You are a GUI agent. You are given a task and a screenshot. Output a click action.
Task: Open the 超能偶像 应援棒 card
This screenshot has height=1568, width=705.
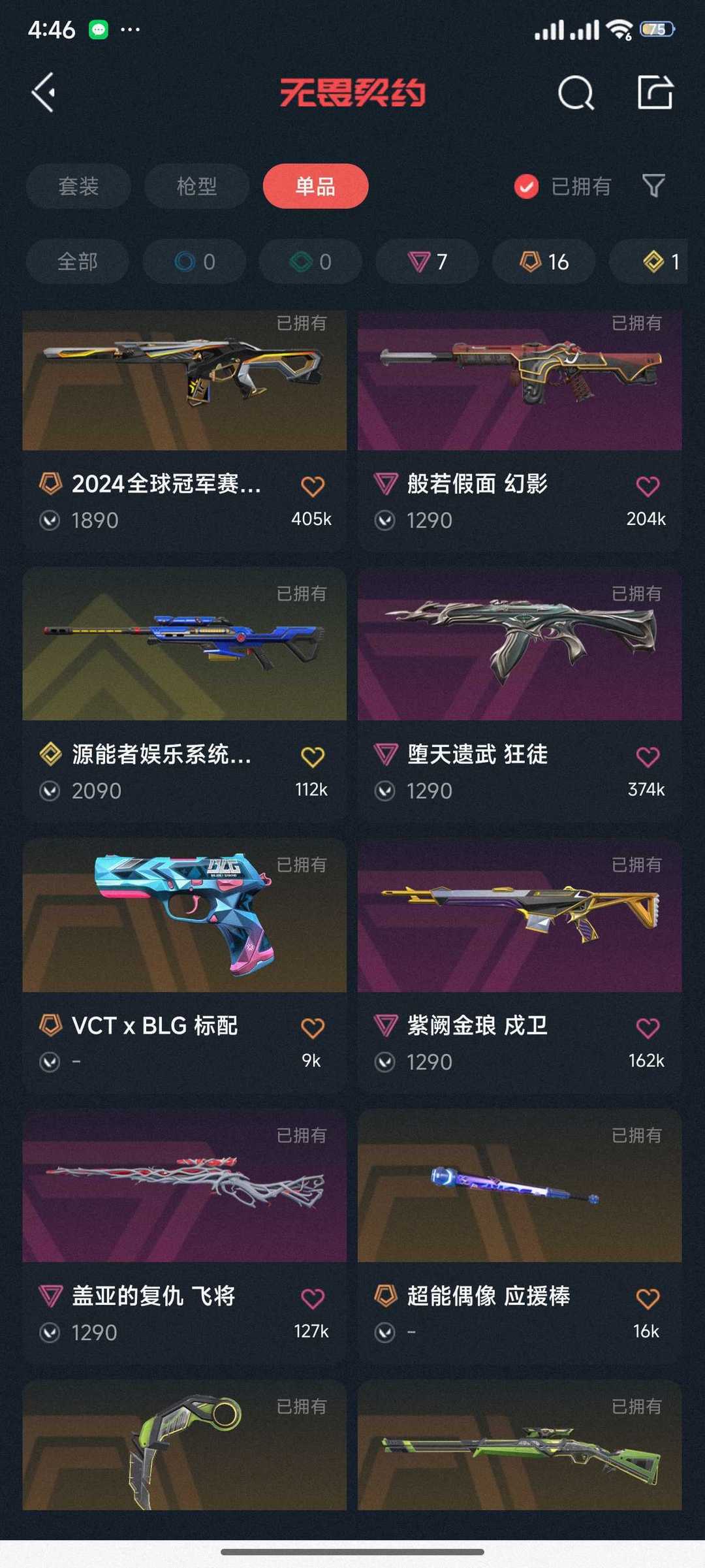pyautogui.click(x=520, y=1236)
